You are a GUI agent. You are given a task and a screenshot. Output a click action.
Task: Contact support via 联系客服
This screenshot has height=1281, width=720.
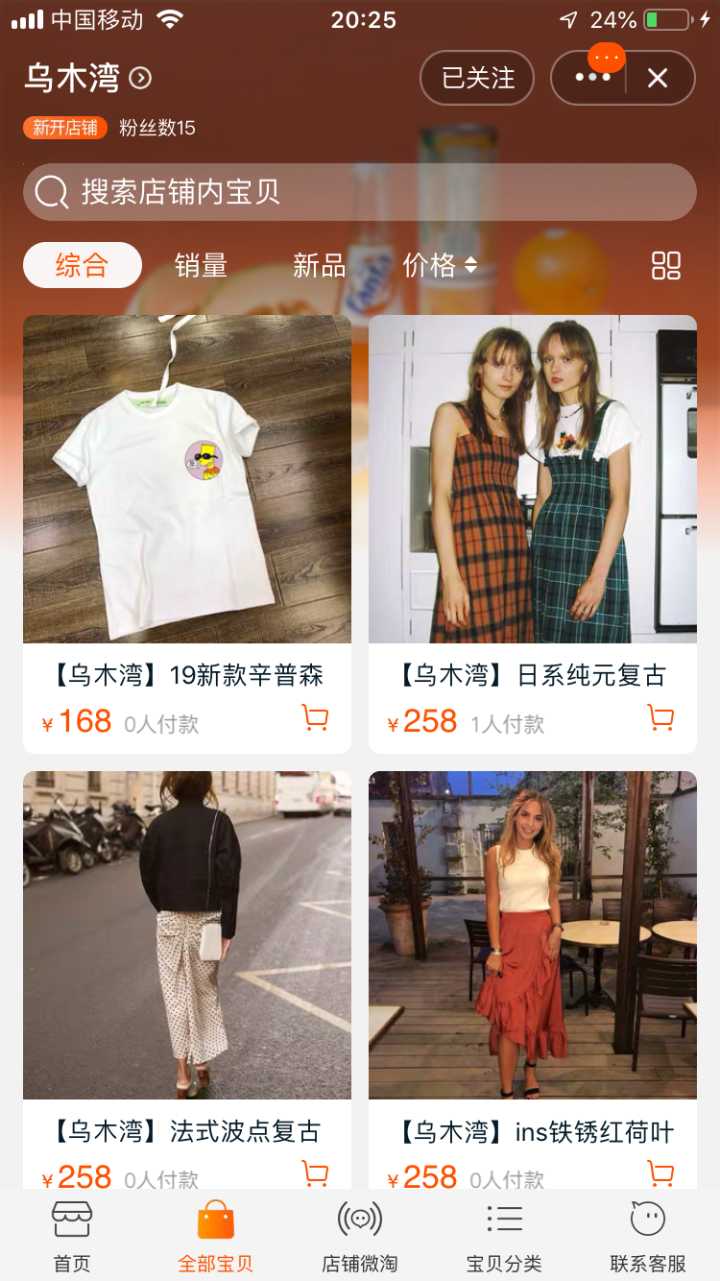[x=648, y=1236]
